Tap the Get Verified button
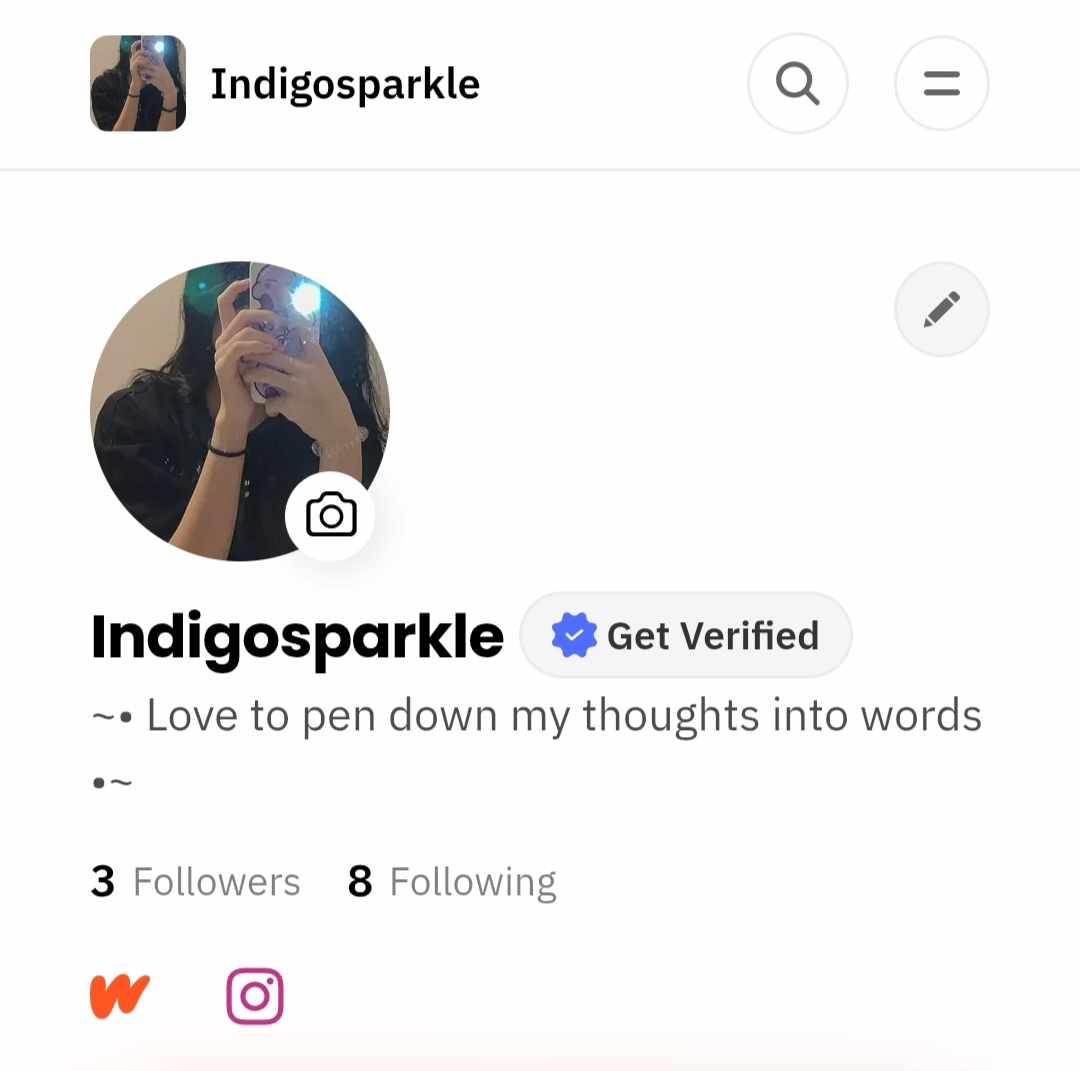The image size is (1080, 1071). (x=686, y=636)
